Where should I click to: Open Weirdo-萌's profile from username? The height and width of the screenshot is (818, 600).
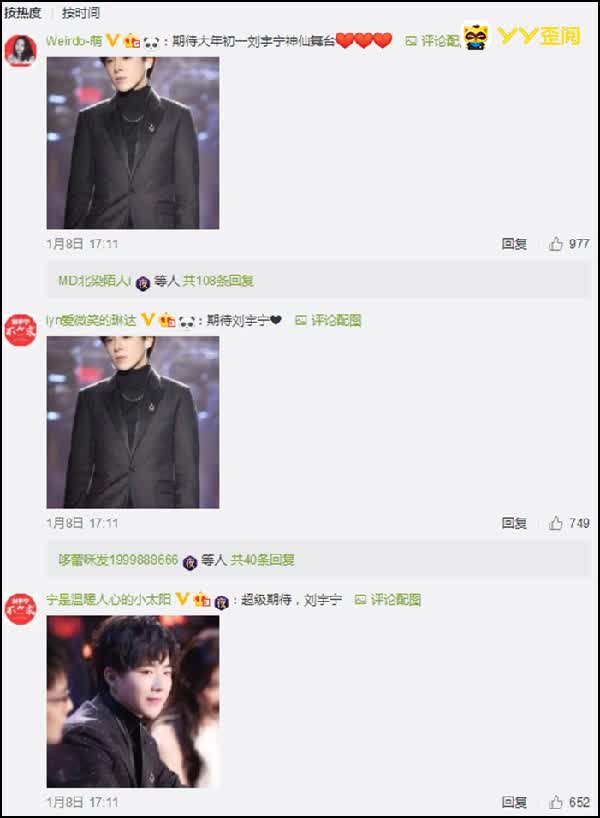click(74, 41)
